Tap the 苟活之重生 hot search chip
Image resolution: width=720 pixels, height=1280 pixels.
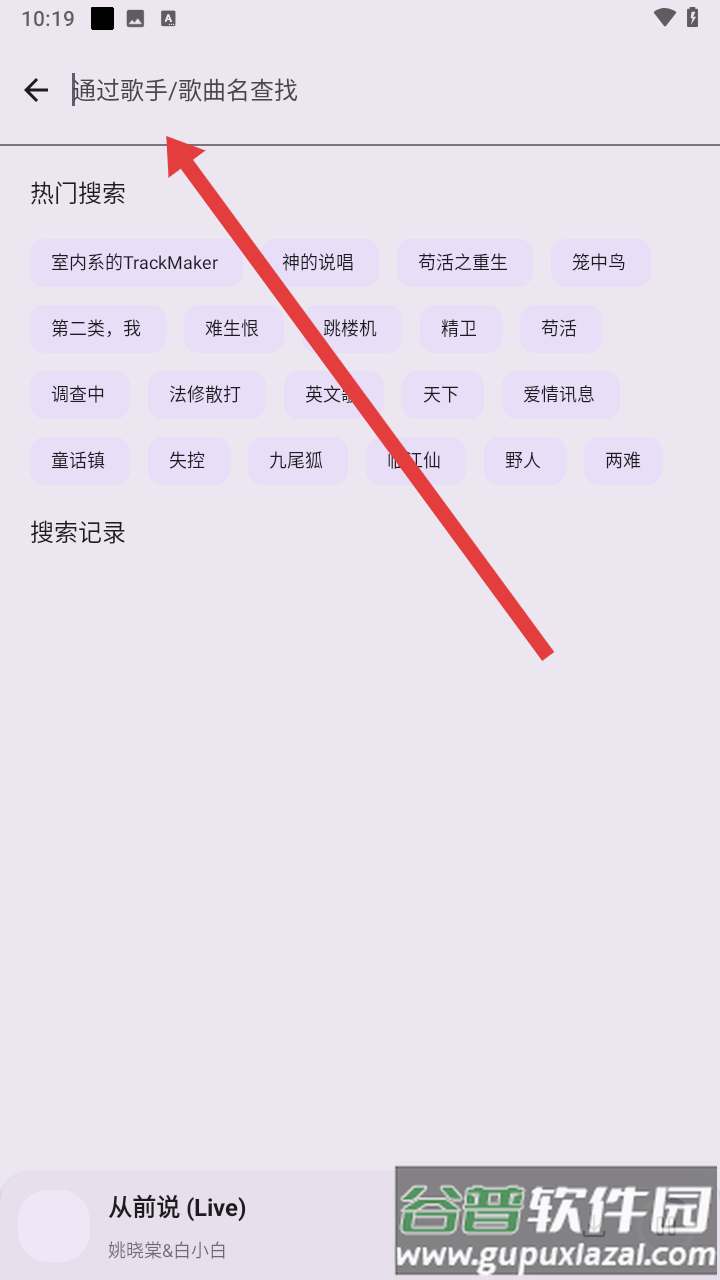pos(463,263)
